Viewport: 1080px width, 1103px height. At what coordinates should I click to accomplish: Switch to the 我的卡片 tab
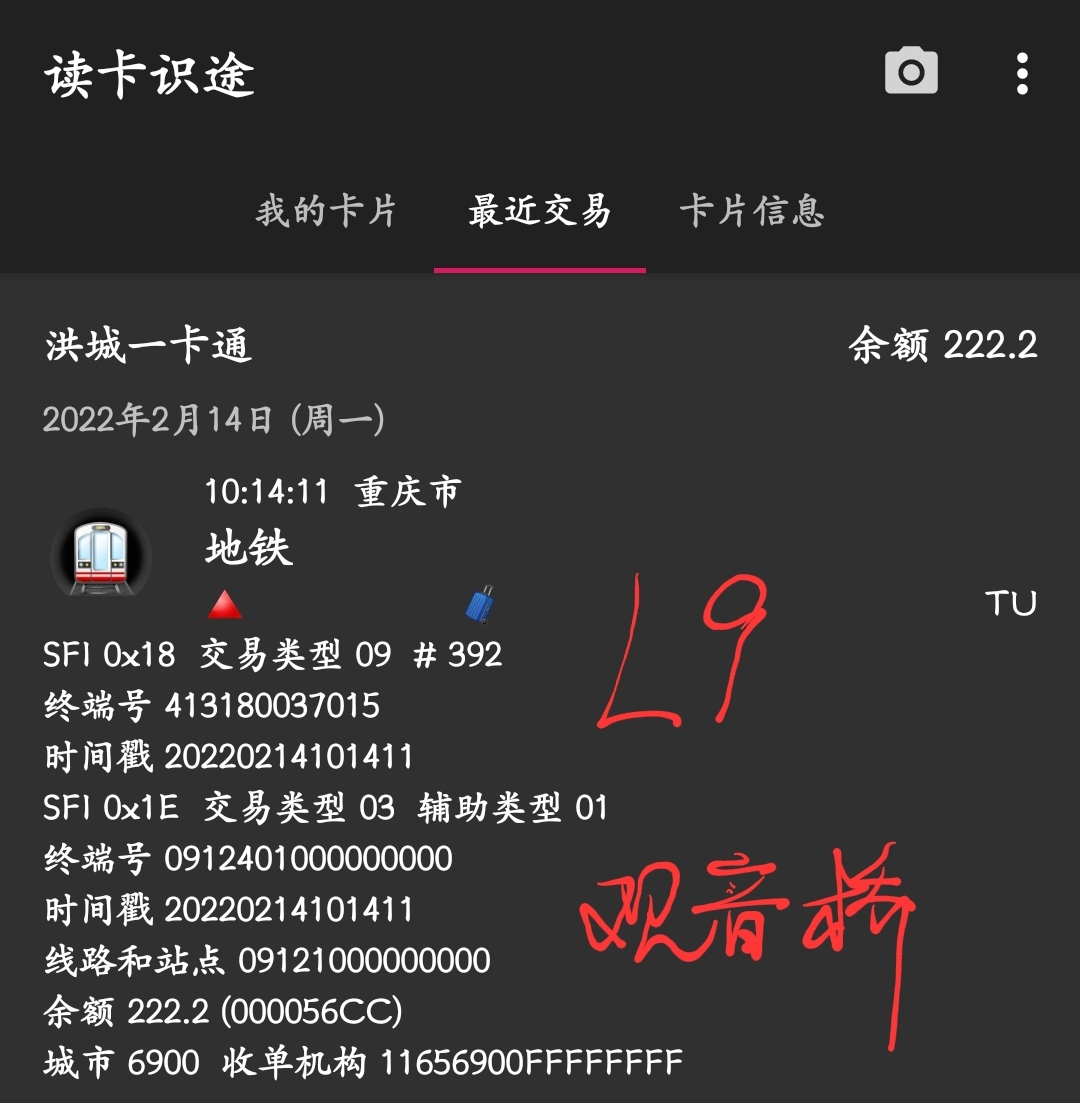[326, 211]
